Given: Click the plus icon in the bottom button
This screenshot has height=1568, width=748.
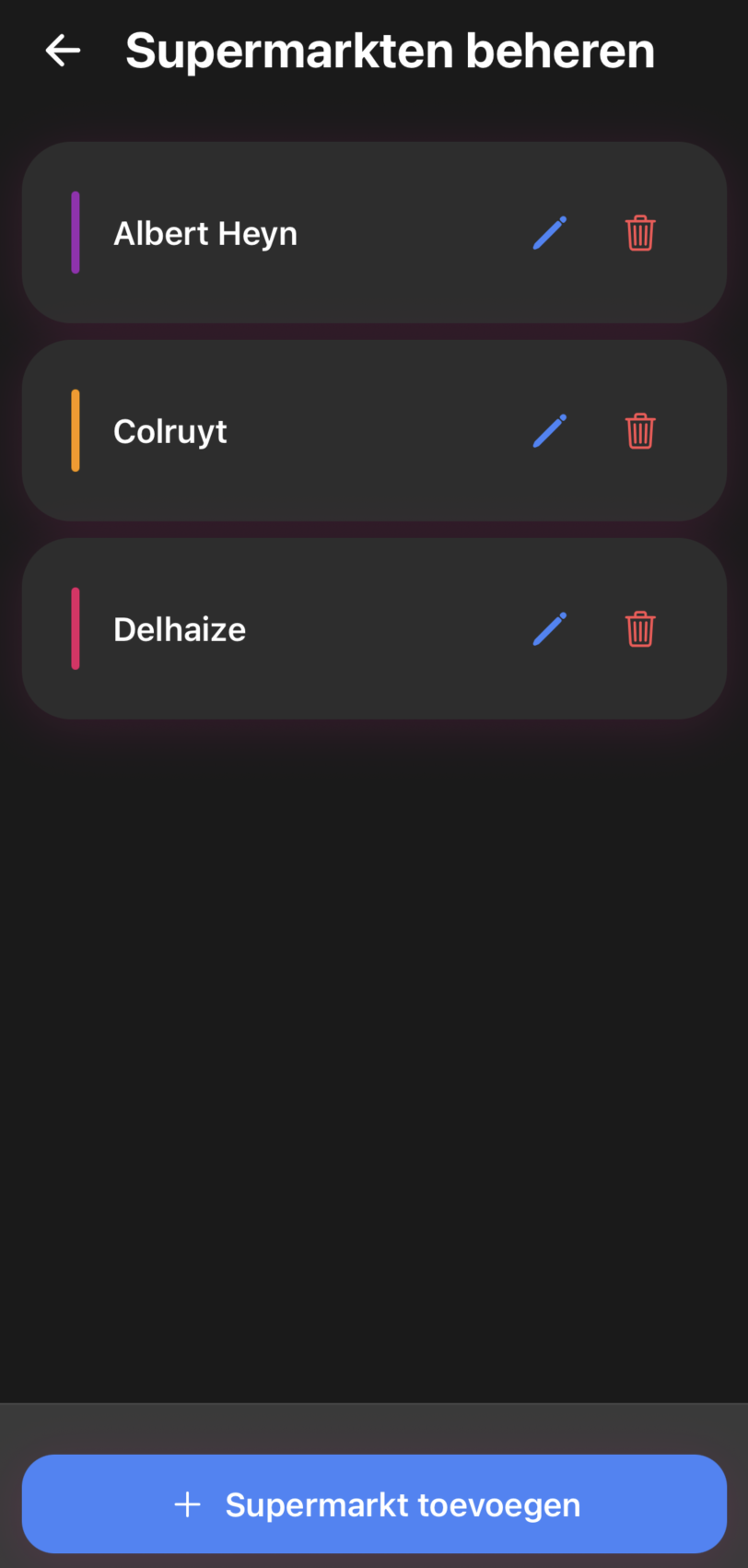Looking at the screenshot, I should click(x=188, y=1504).
